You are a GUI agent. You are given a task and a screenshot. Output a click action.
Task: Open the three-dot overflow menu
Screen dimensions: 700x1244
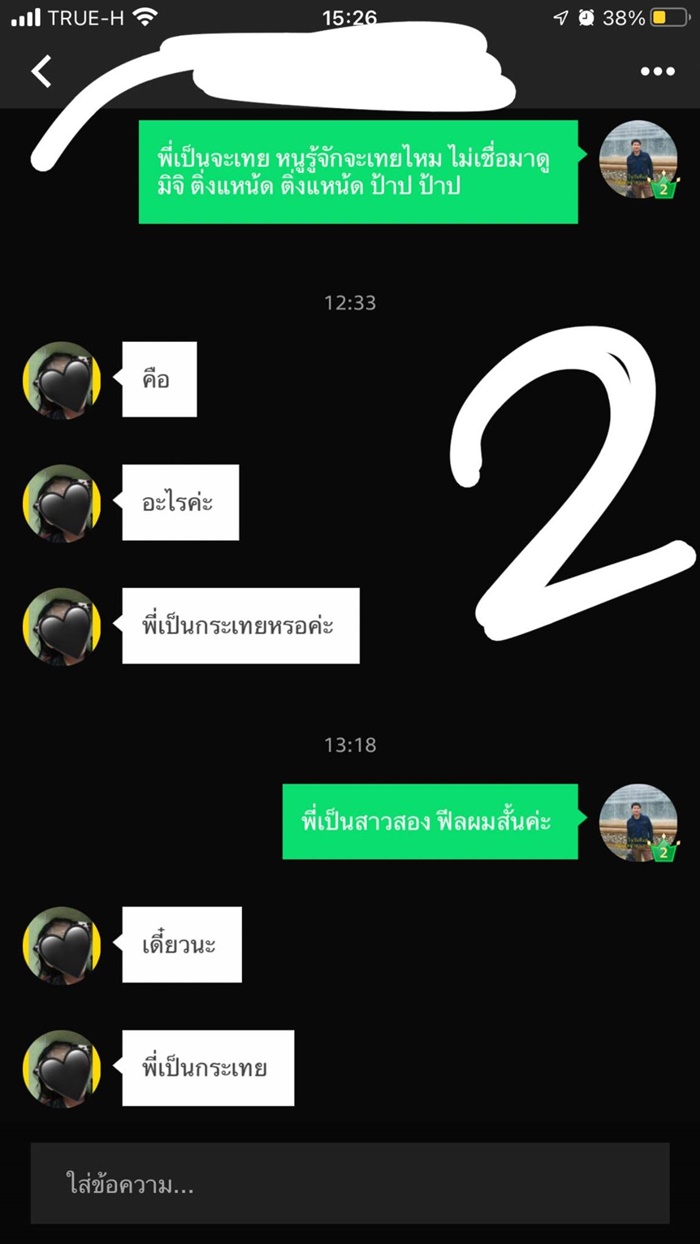coord(657,71)
